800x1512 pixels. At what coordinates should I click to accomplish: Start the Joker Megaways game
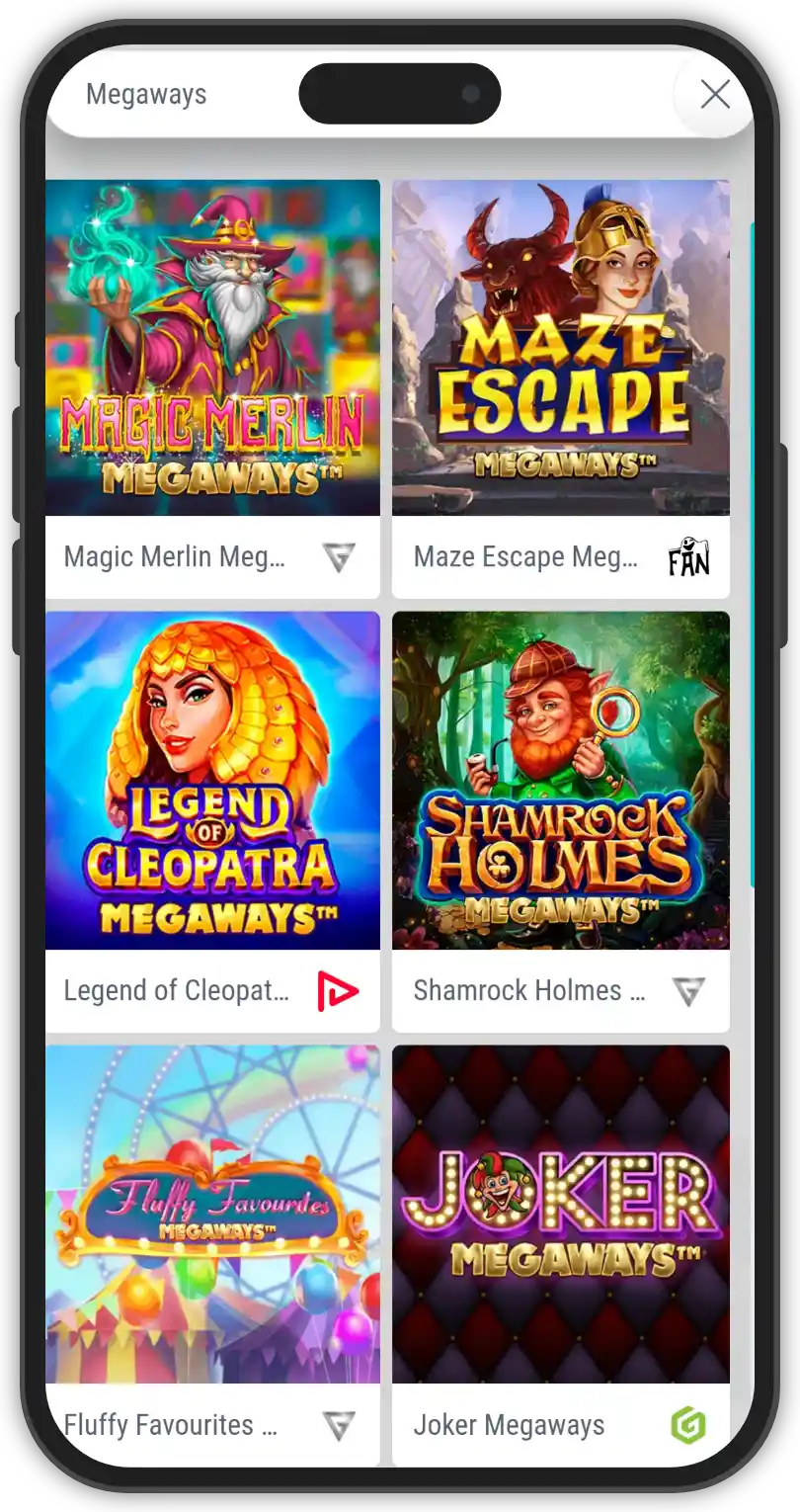click(x=560, y=1214)
